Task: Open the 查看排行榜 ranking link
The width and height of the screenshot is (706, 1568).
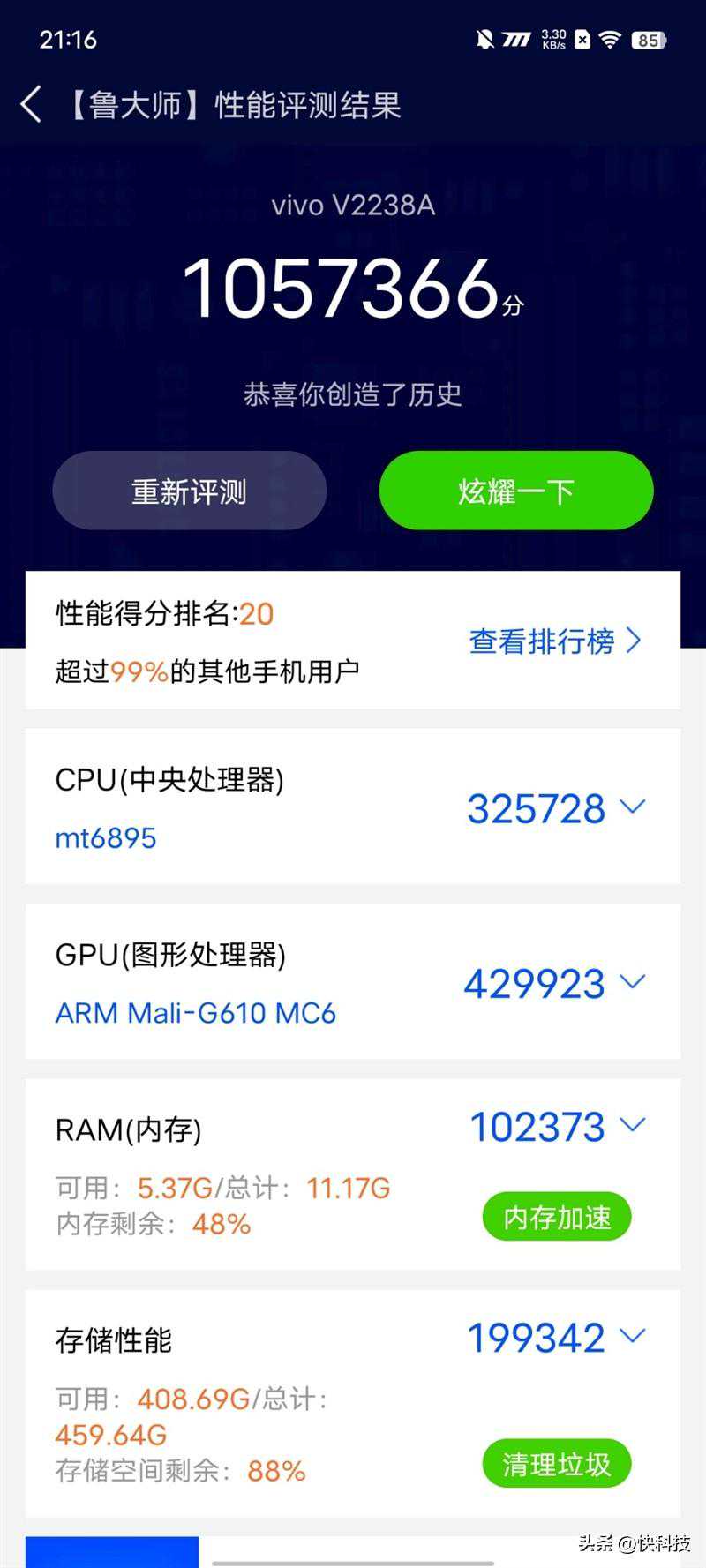Action: click(554, 641)
